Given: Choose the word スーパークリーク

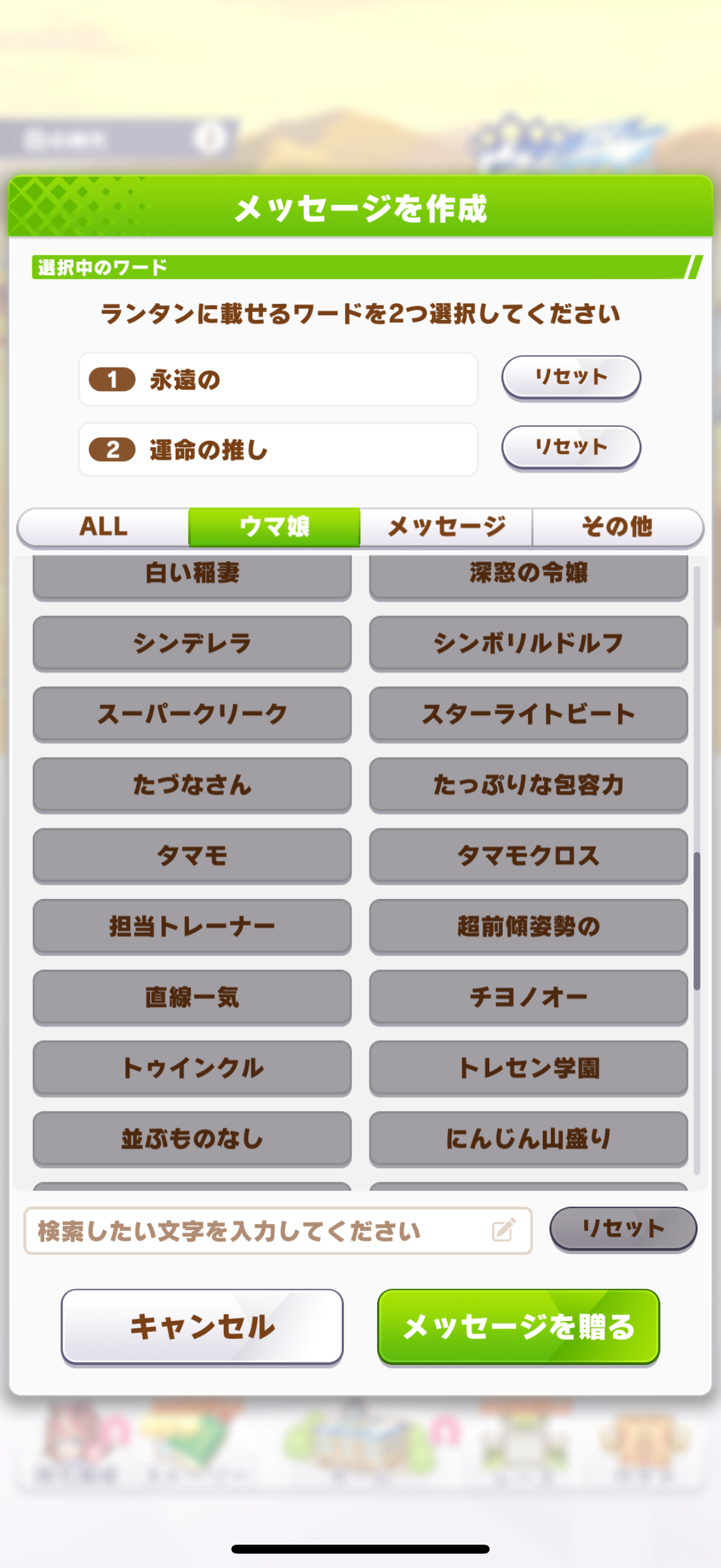Looking at the screenshot, I should pos(192,713).
